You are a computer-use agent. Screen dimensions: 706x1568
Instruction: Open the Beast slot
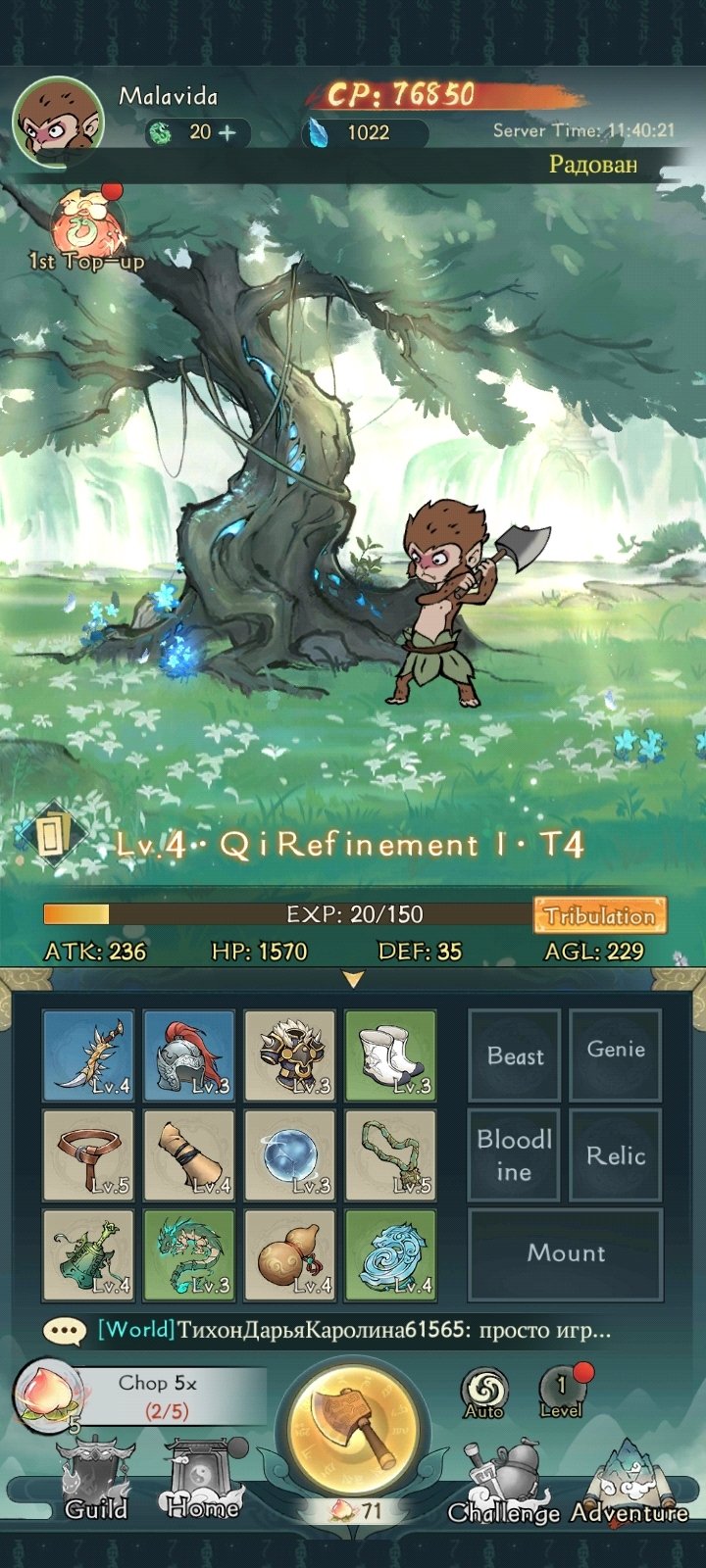point(515,1055)
